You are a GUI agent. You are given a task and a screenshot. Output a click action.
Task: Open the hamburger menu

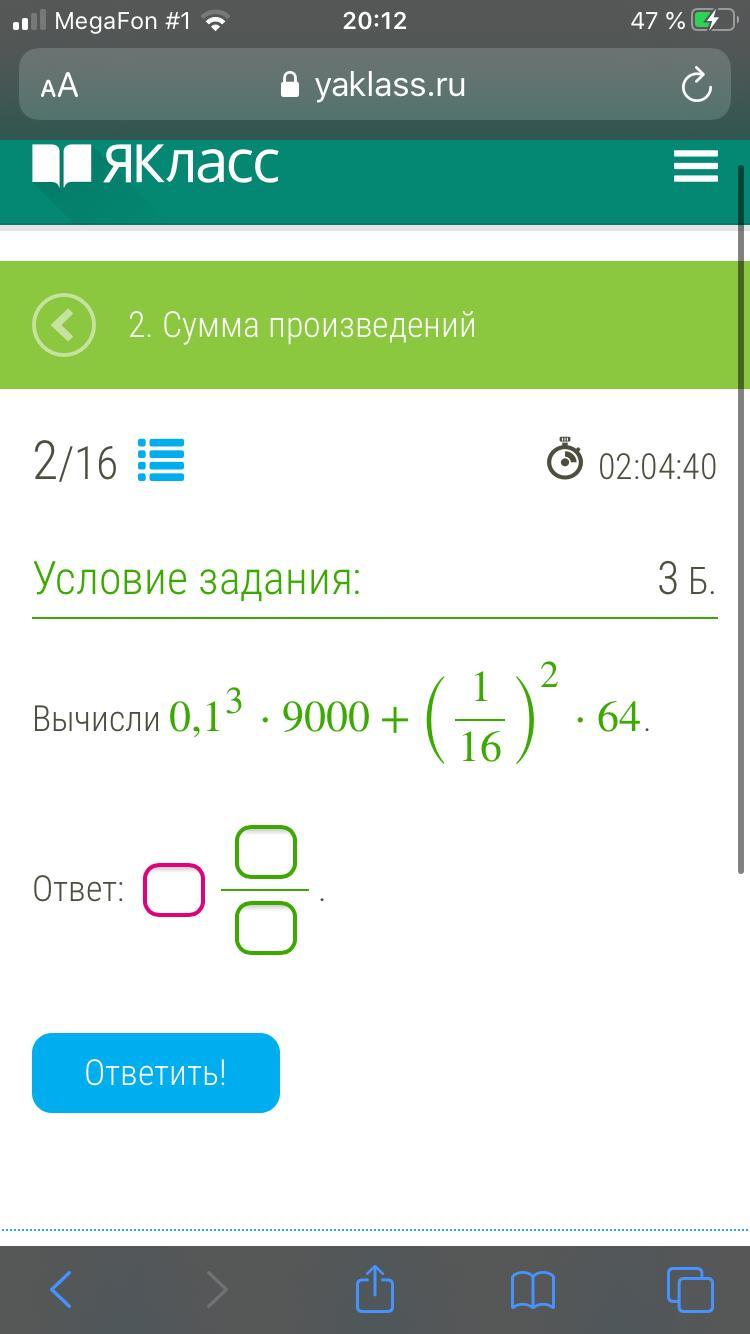click(695, 166)
